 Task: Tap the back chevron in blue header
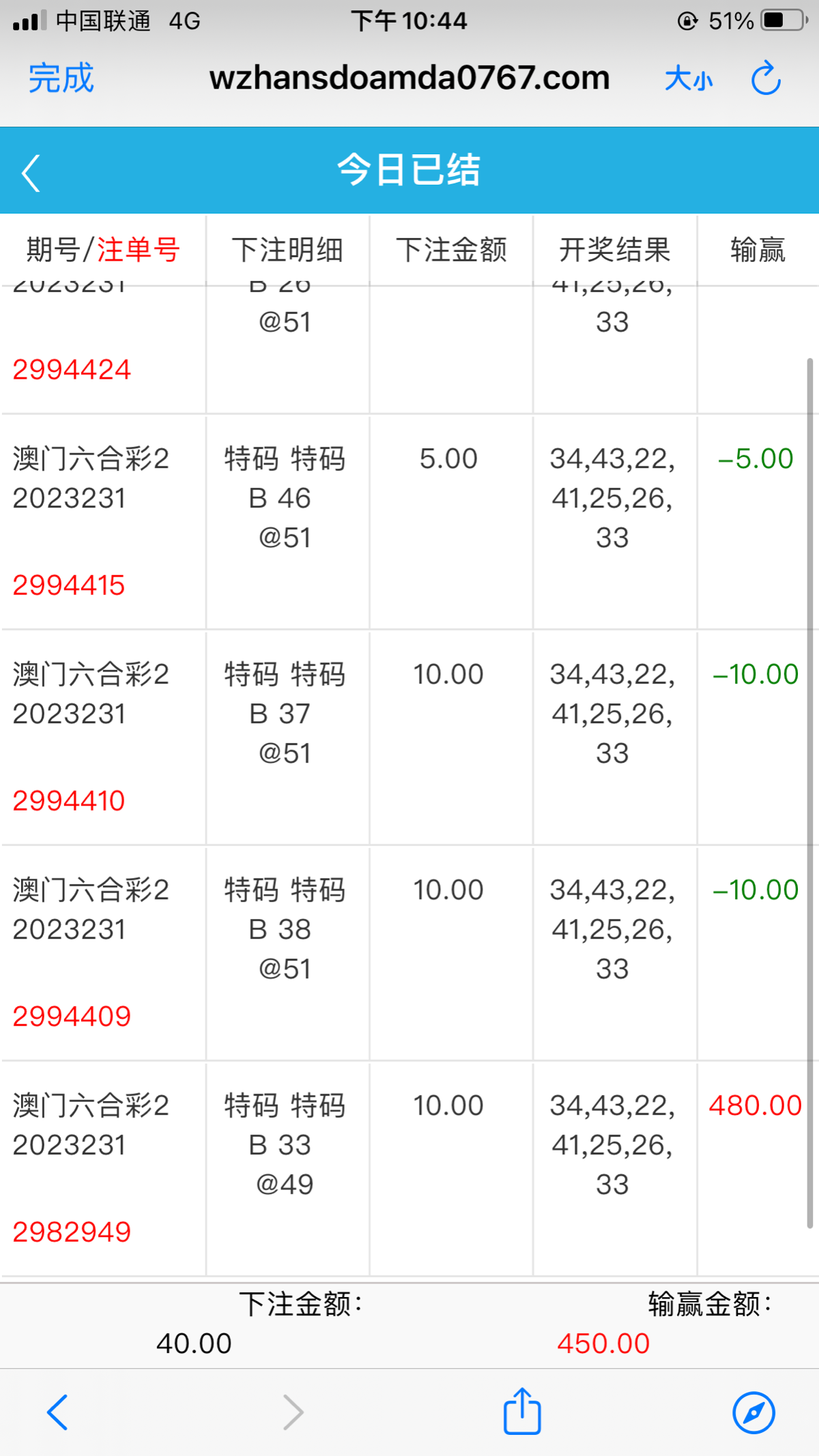(x=29, y=172)
